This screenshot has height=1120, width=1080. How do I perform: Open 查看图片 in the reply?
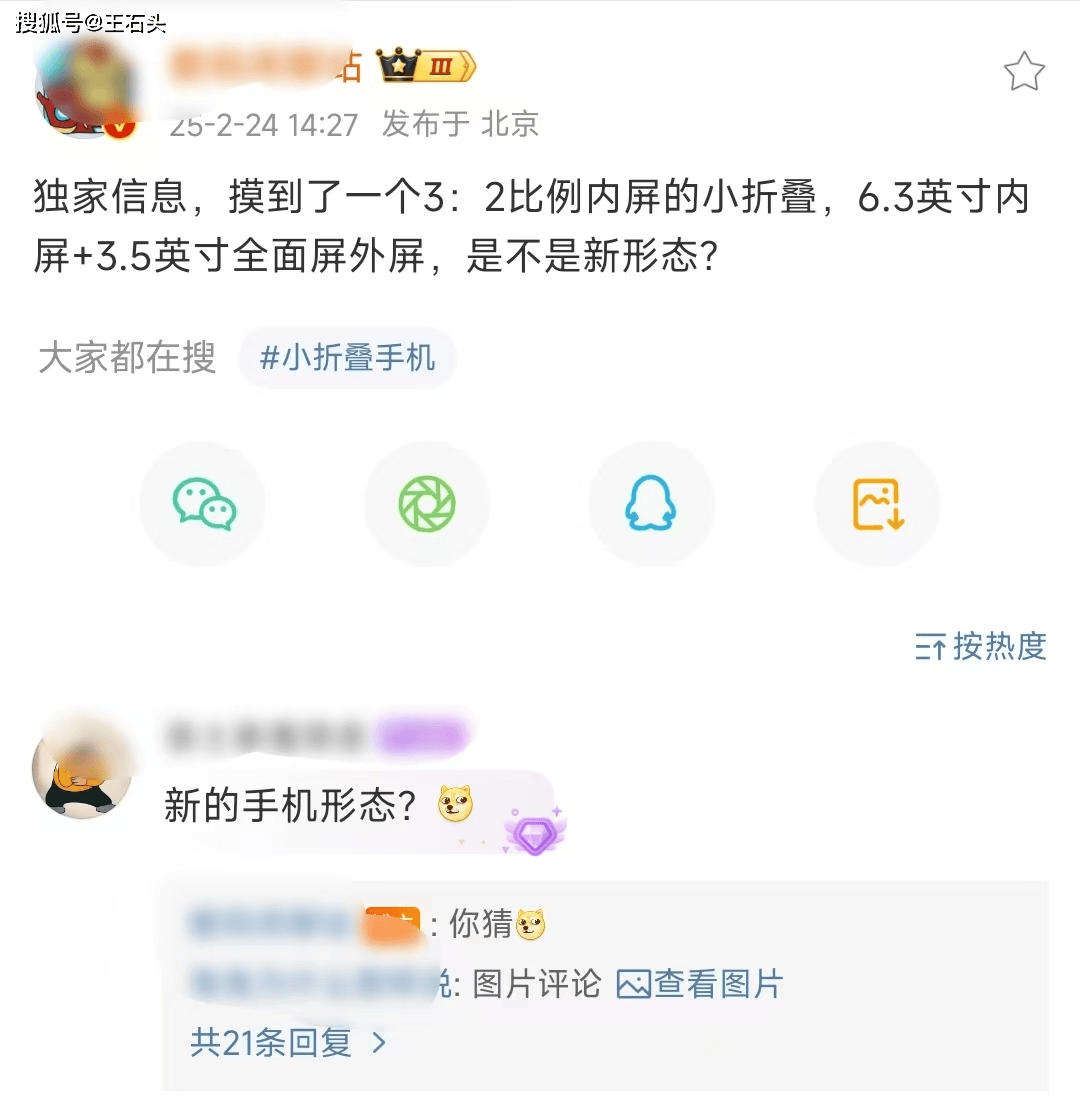pyautogui.click(x=699, y=984)
